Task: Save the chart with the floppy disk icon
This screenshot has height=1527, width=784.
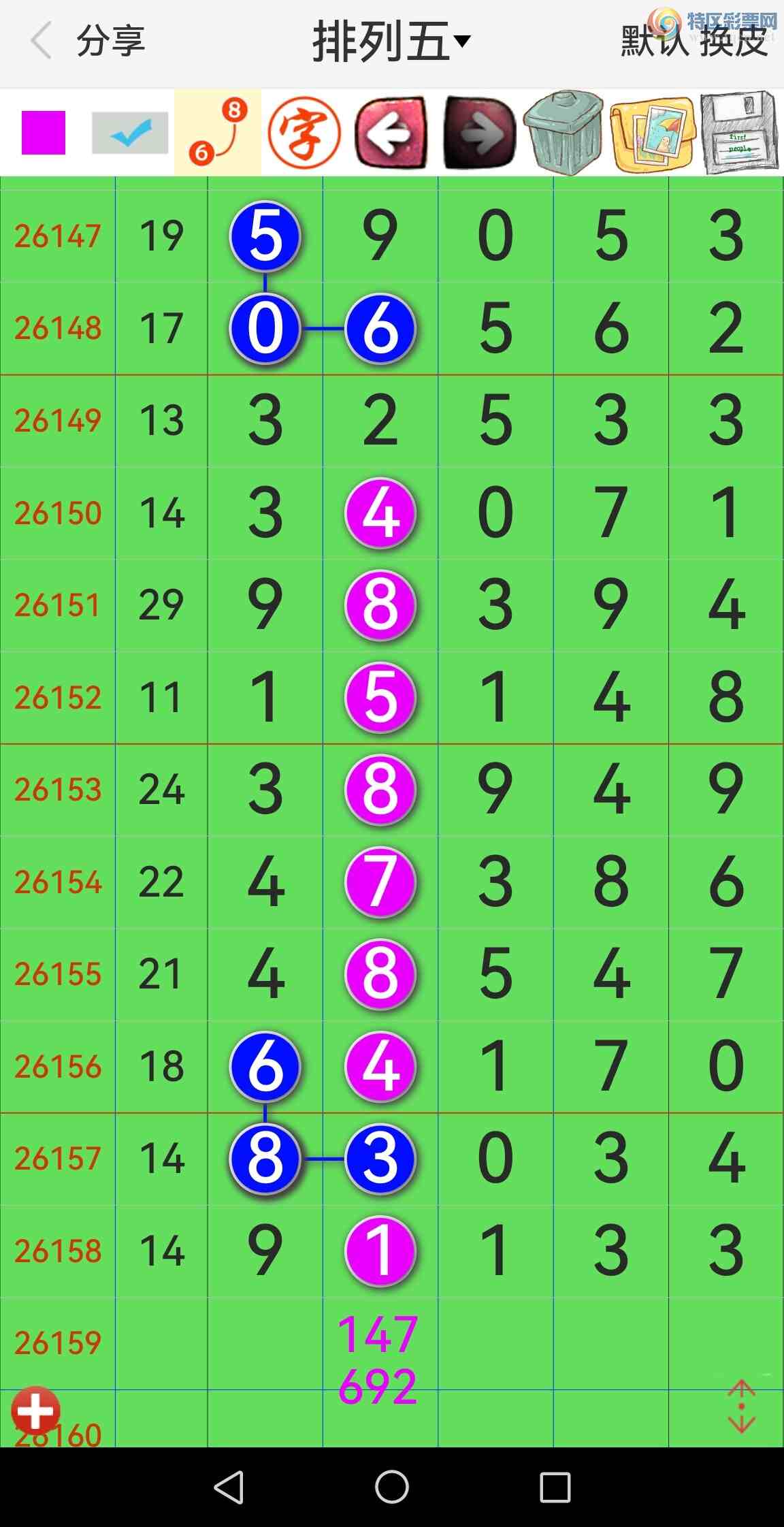Action: pos(740,133)
